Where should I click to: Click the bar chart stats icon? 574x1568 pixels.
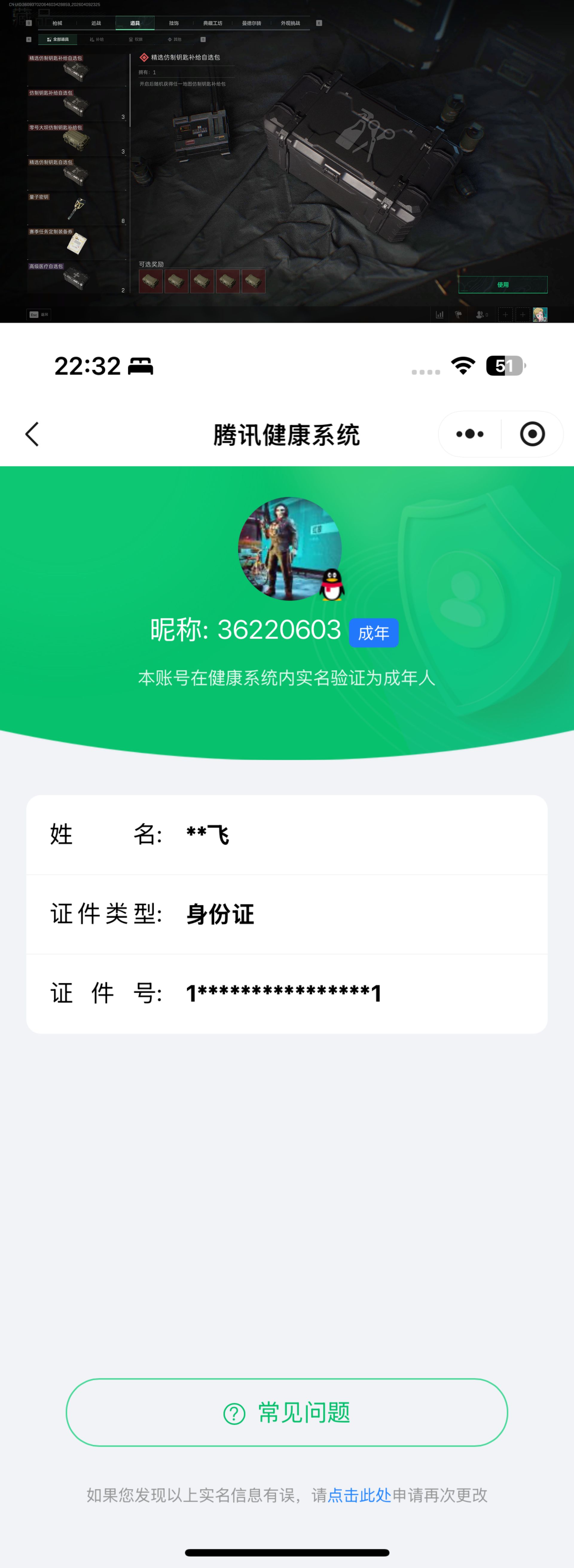tap(440, 315)
